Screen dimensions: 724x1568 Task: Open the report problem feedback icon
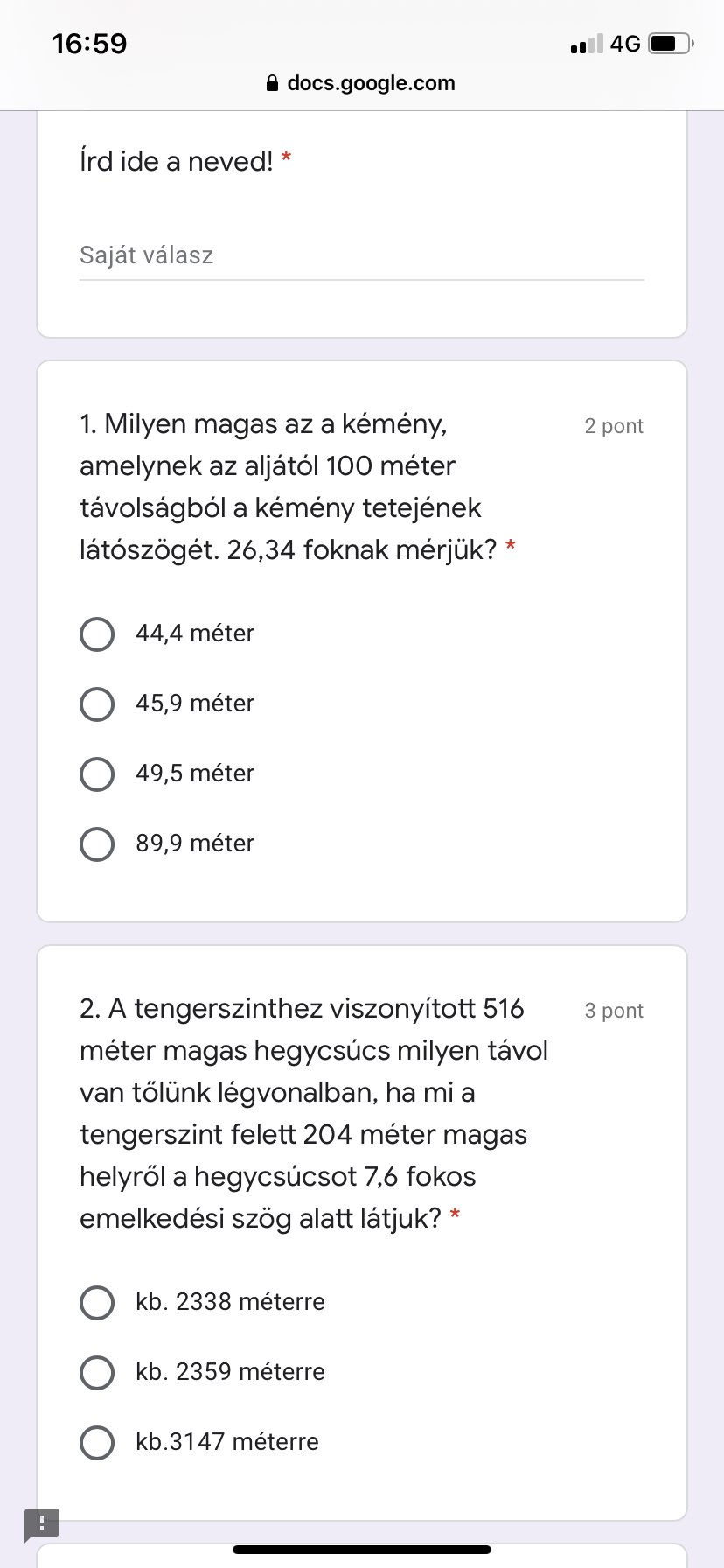tap(41, 1523)
